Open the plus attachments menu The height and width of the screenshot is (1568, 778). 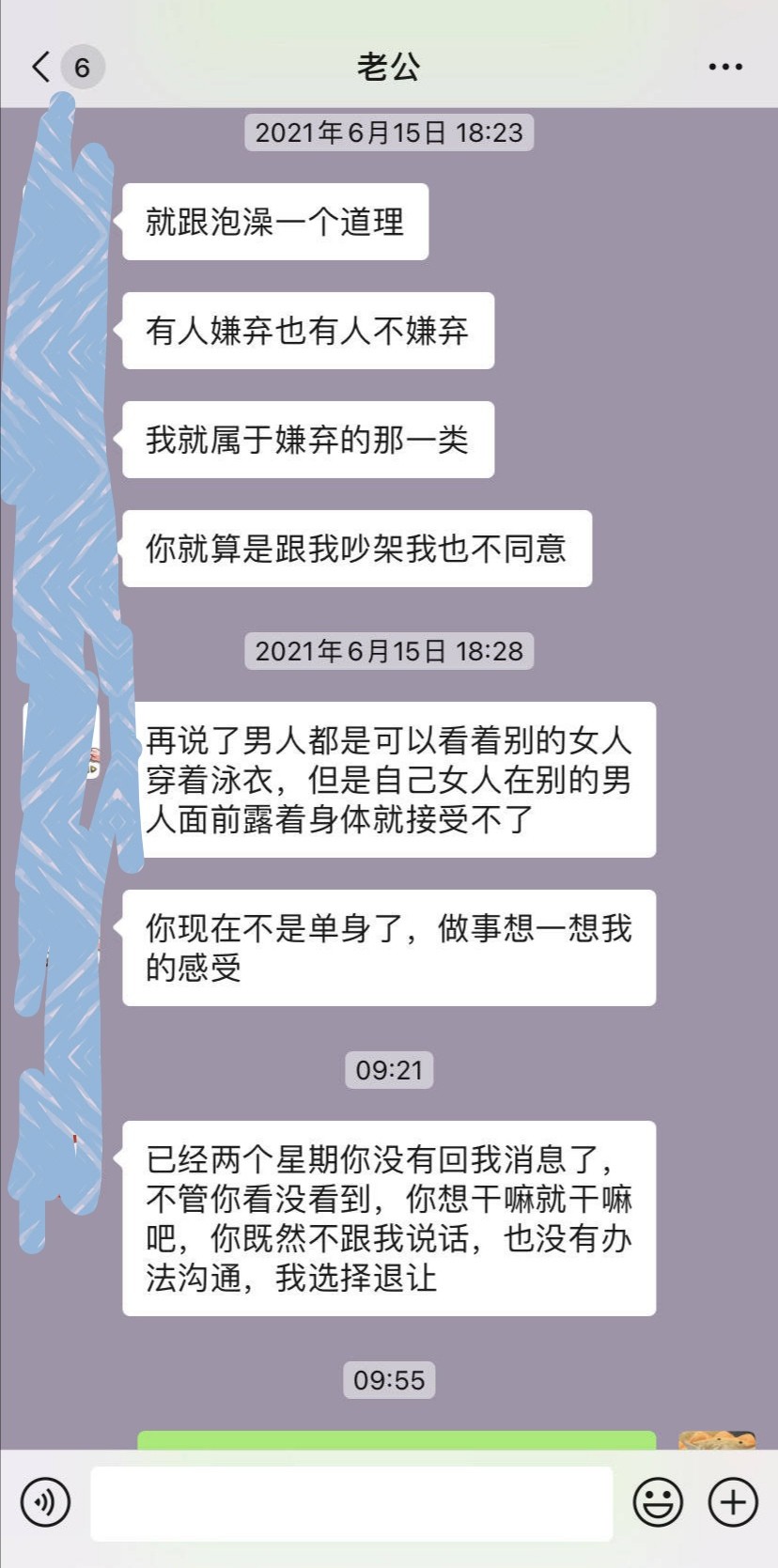(x=733, y=1501)
